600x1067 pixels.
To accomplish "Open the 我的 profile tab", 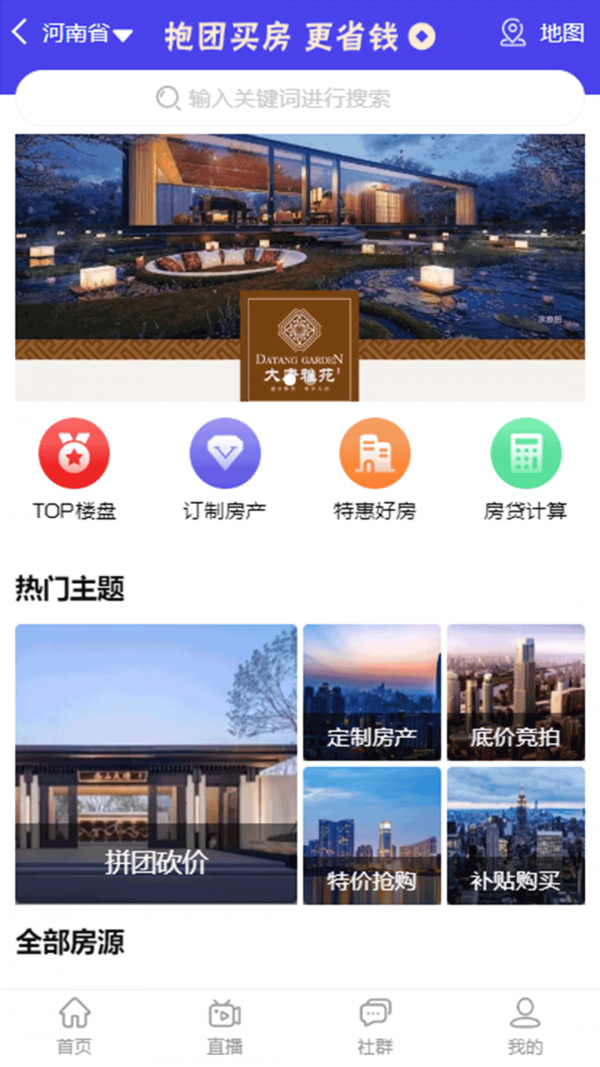I will (525, 1026).
